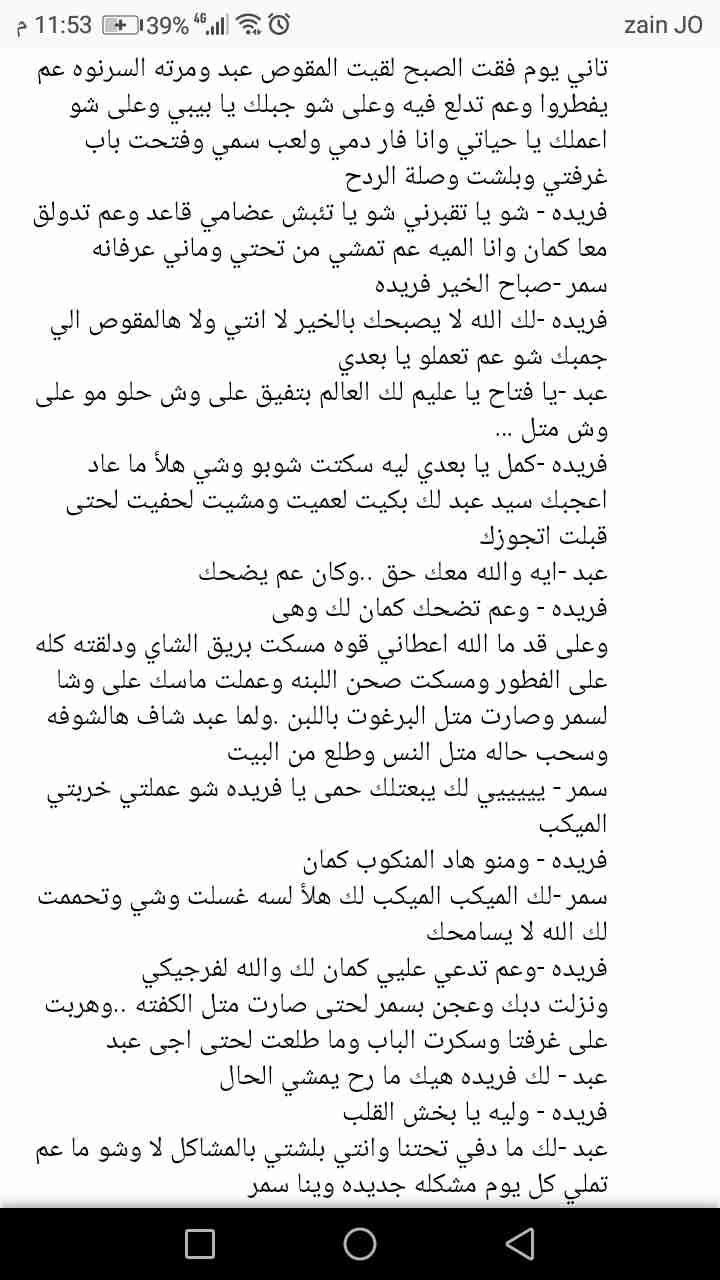
Task: Open the recent apps overview
Action: (200, 1243)
